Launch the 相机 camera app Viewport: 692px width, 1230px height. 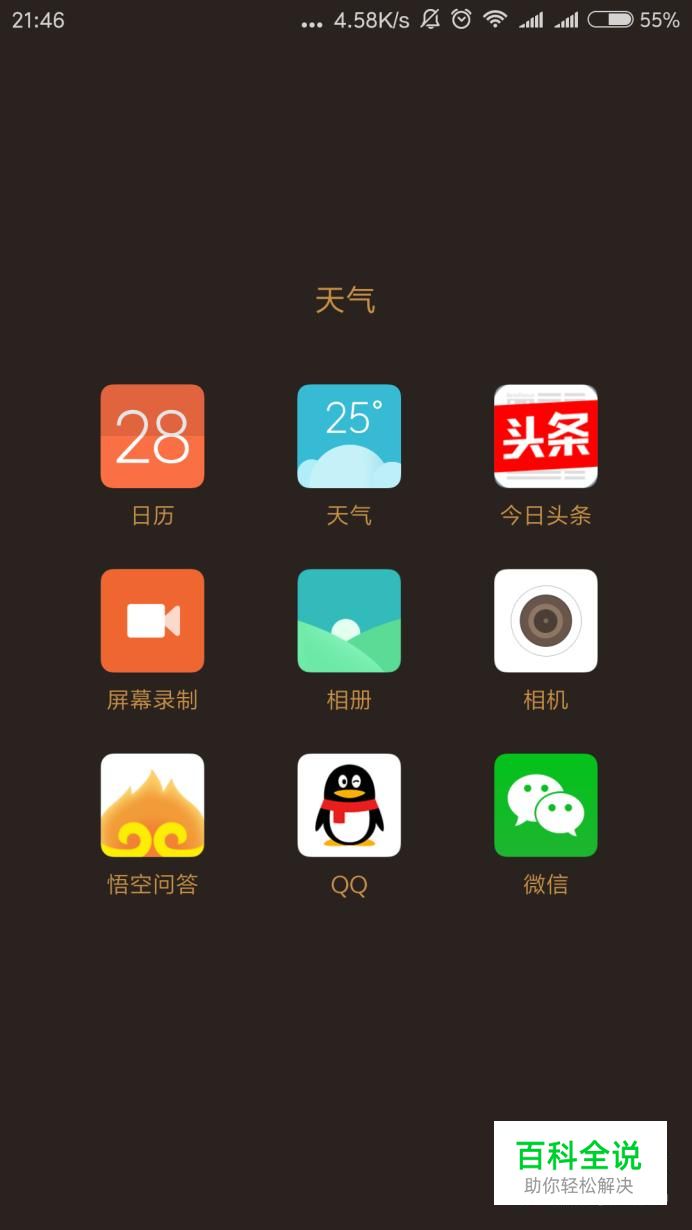(546, 621)
